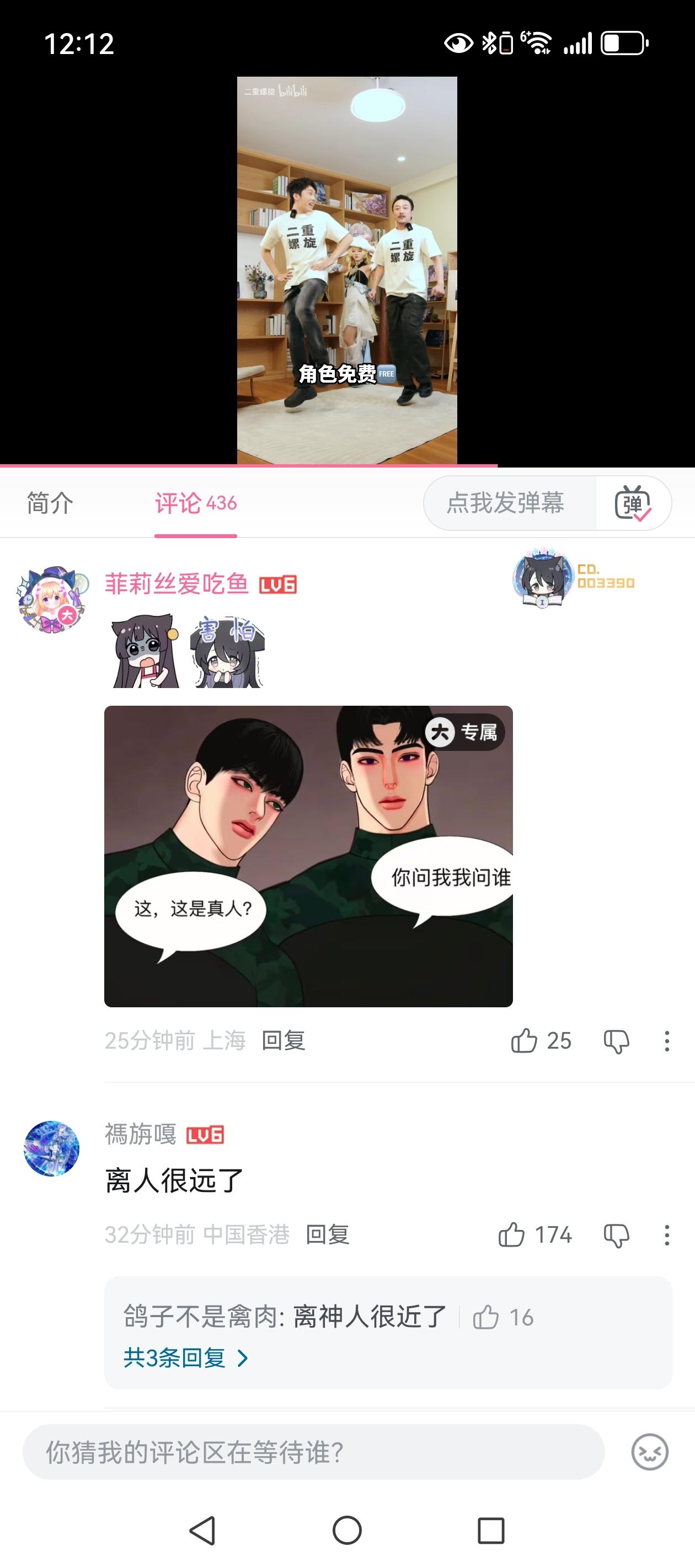Screen dimensions: 695x1568
Task: Tap 点我发弹幕 to send a danmaku
Action: pyautogui.click(x=506, y=503)
